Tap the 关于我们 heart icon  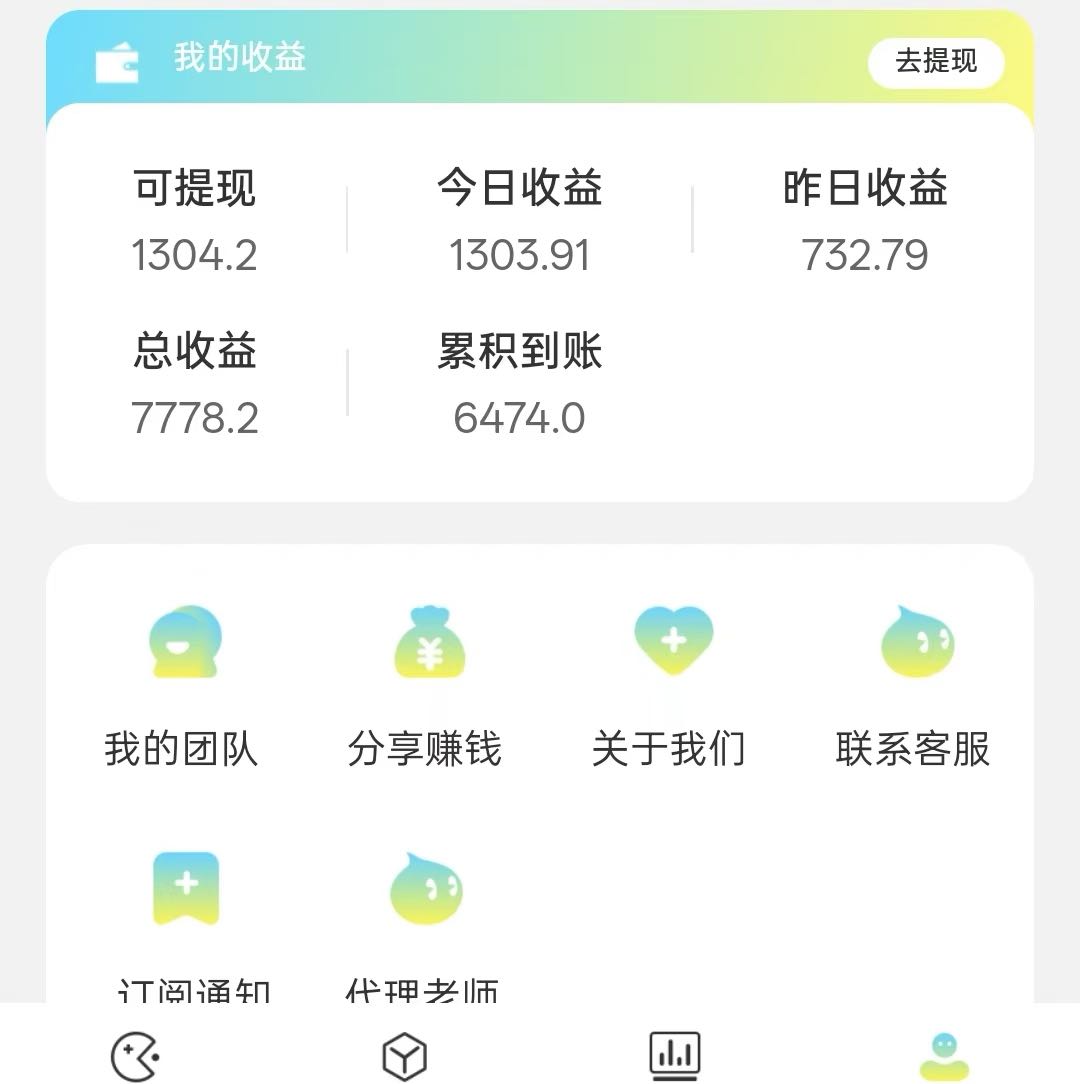pyautogui.click(x=673, y=640)
